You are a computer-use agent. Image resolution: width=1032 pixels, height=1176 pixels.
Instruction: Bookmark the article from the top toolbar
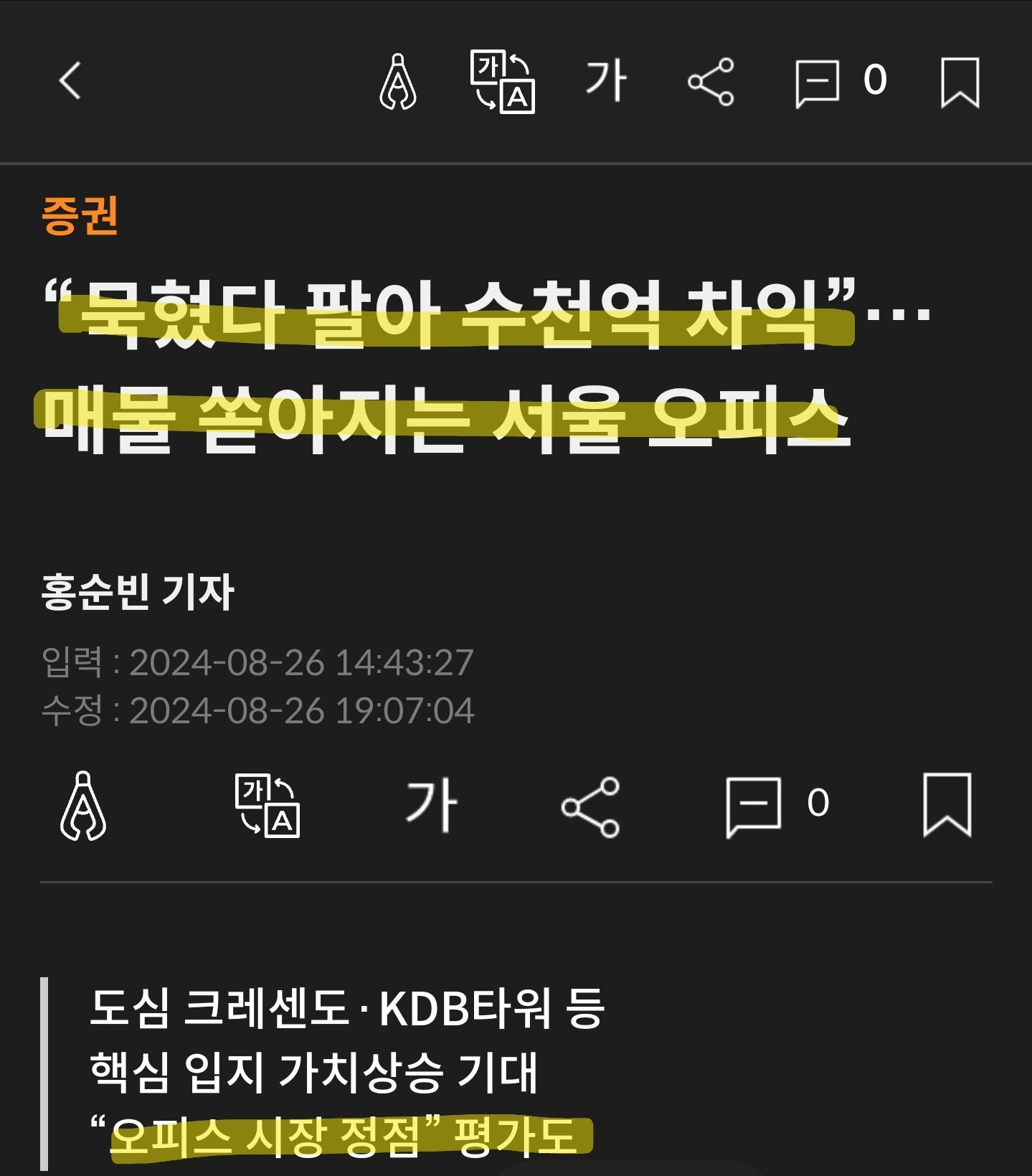[x=960, y=82]
